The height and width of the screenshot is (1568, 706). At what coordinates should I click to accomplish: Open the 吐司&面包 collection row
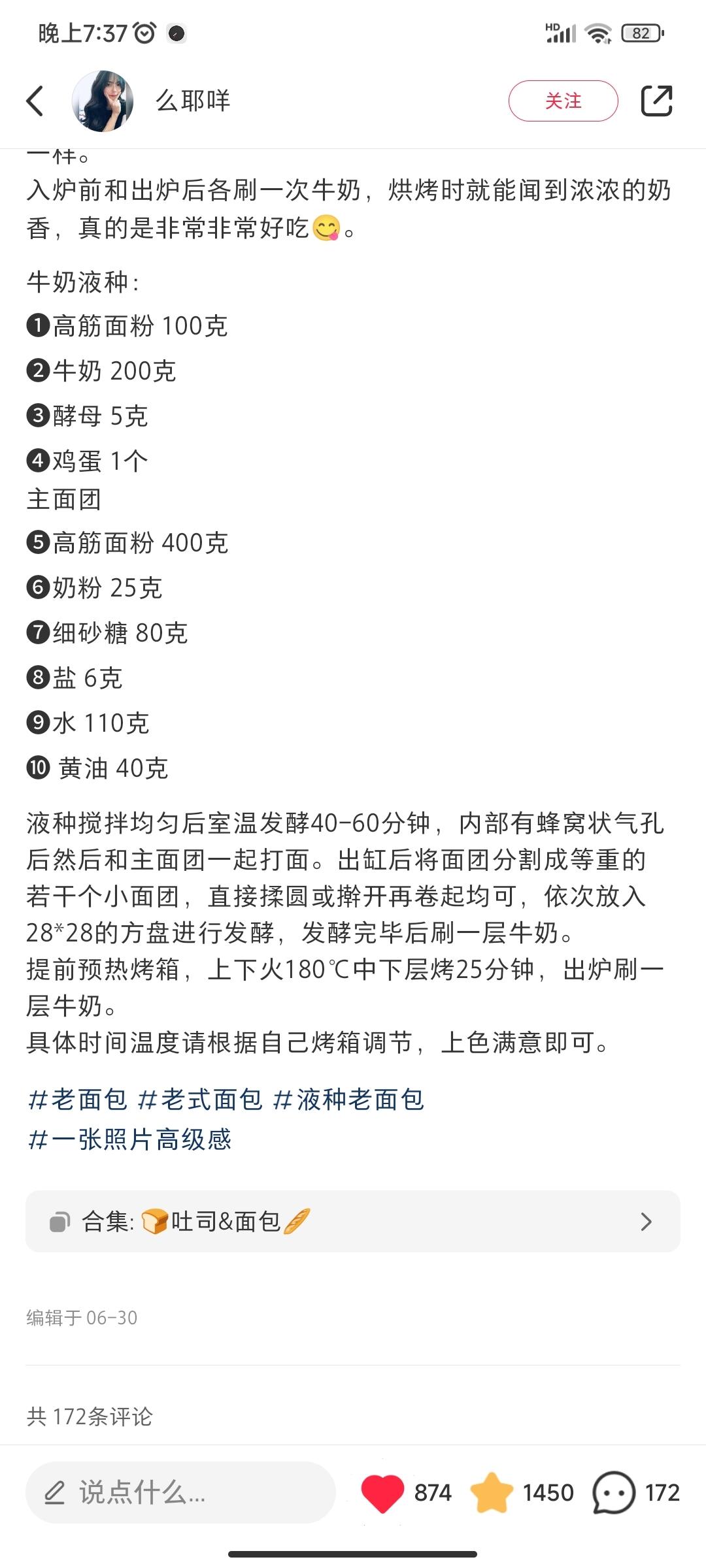coord(353,1221)
